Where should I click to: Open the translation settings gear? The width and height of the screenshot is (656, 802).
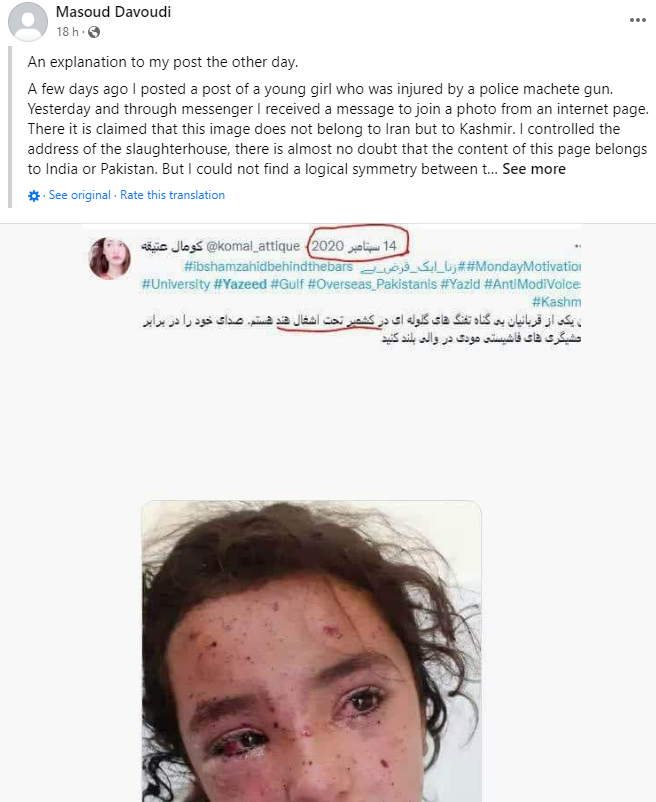click(x=35, y=196)
